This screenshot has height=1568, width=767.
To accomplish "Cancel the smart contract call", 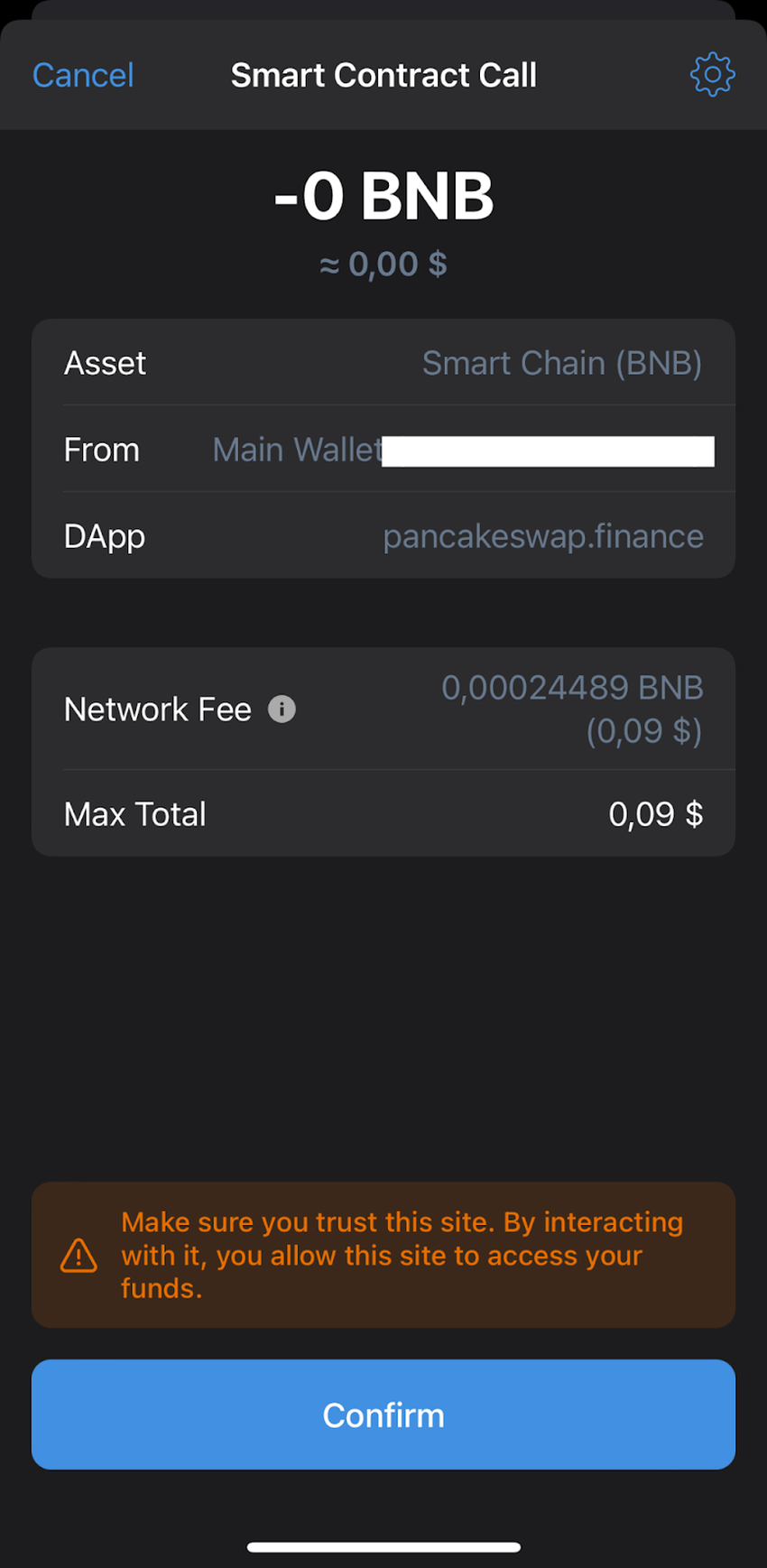I will pyautogui.click(x=83, y=75).
